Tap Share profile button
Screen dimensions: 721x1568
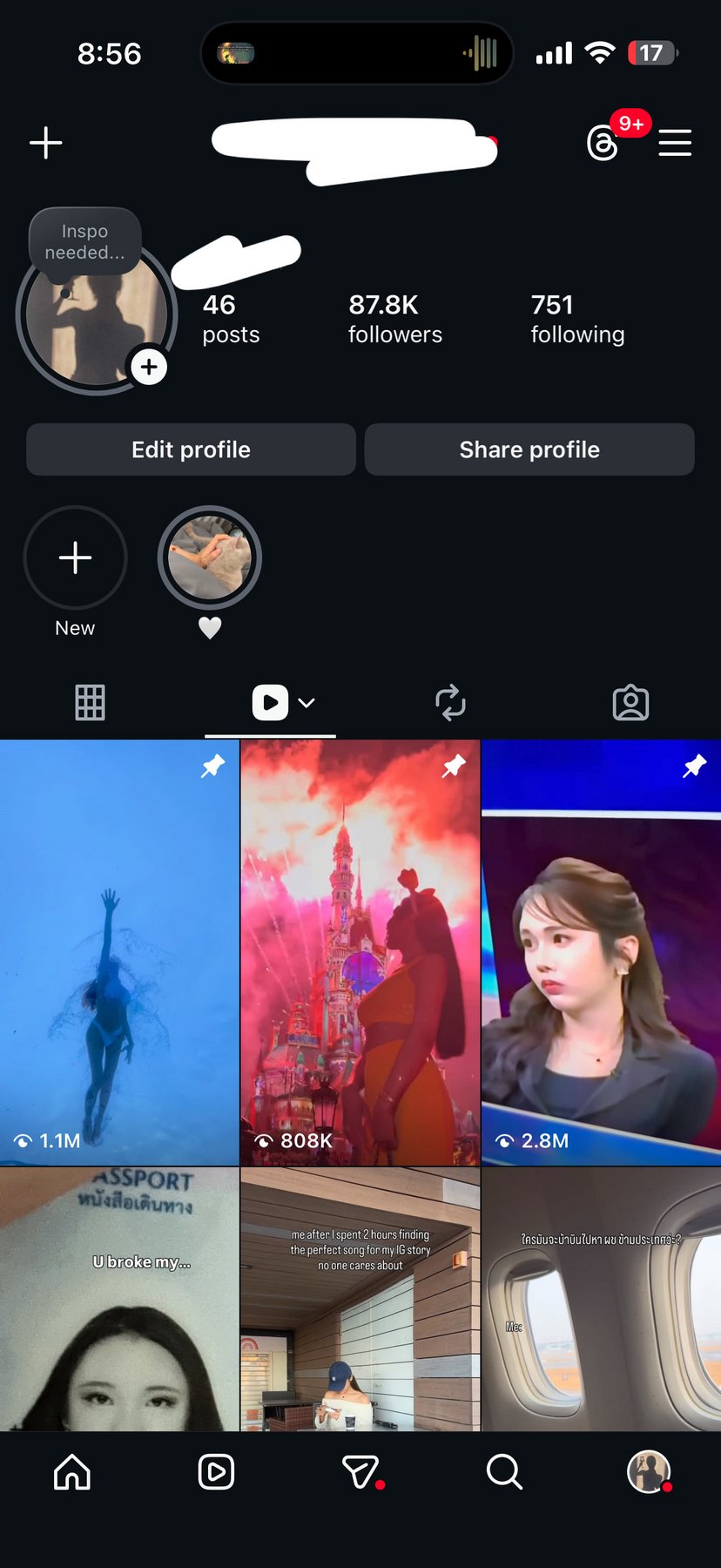point(529,449)
